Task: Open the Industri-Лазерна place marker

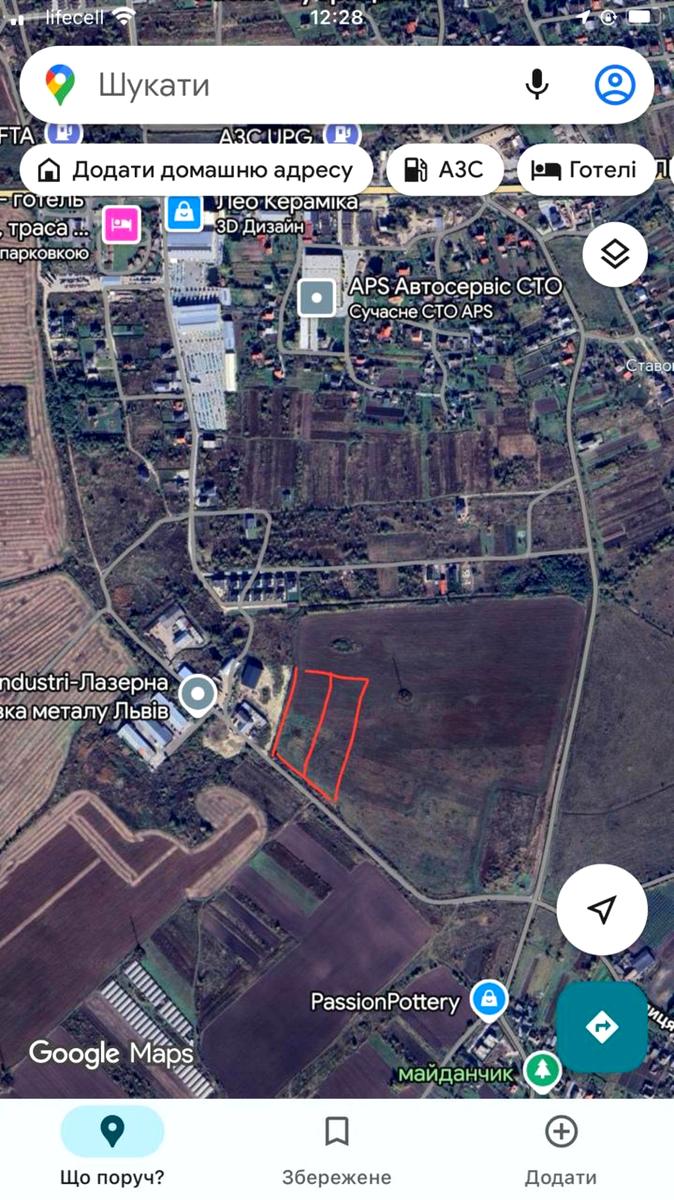Action: point(198,694)
